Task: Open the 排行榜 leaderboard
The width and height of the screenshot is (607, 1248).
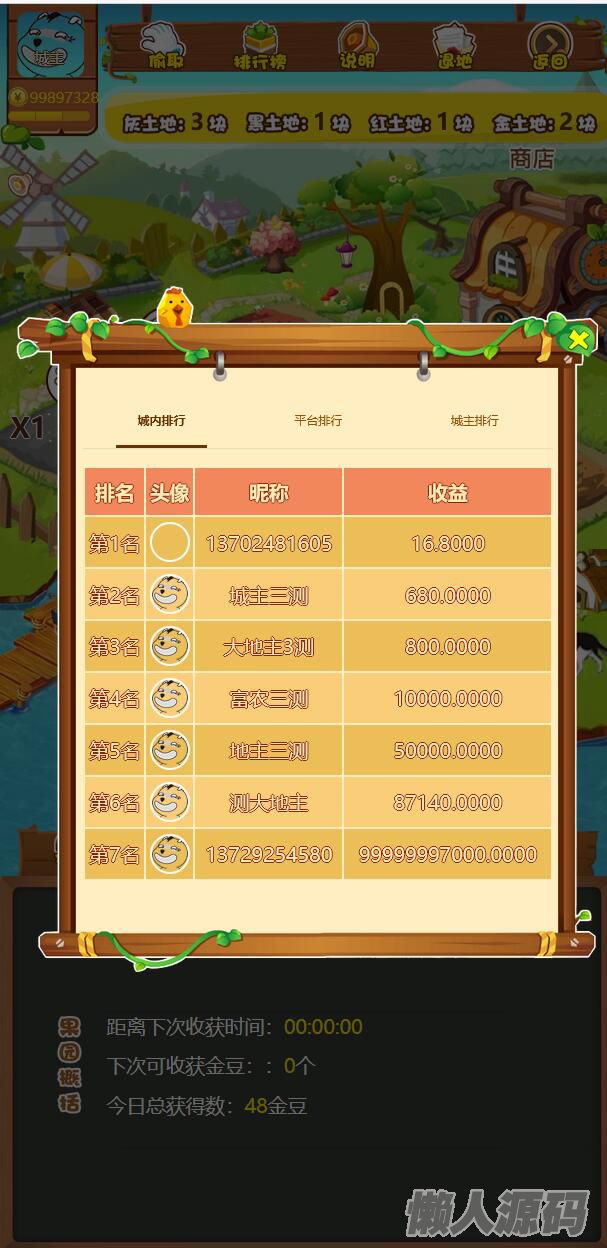Action: [x=260, y=45]
